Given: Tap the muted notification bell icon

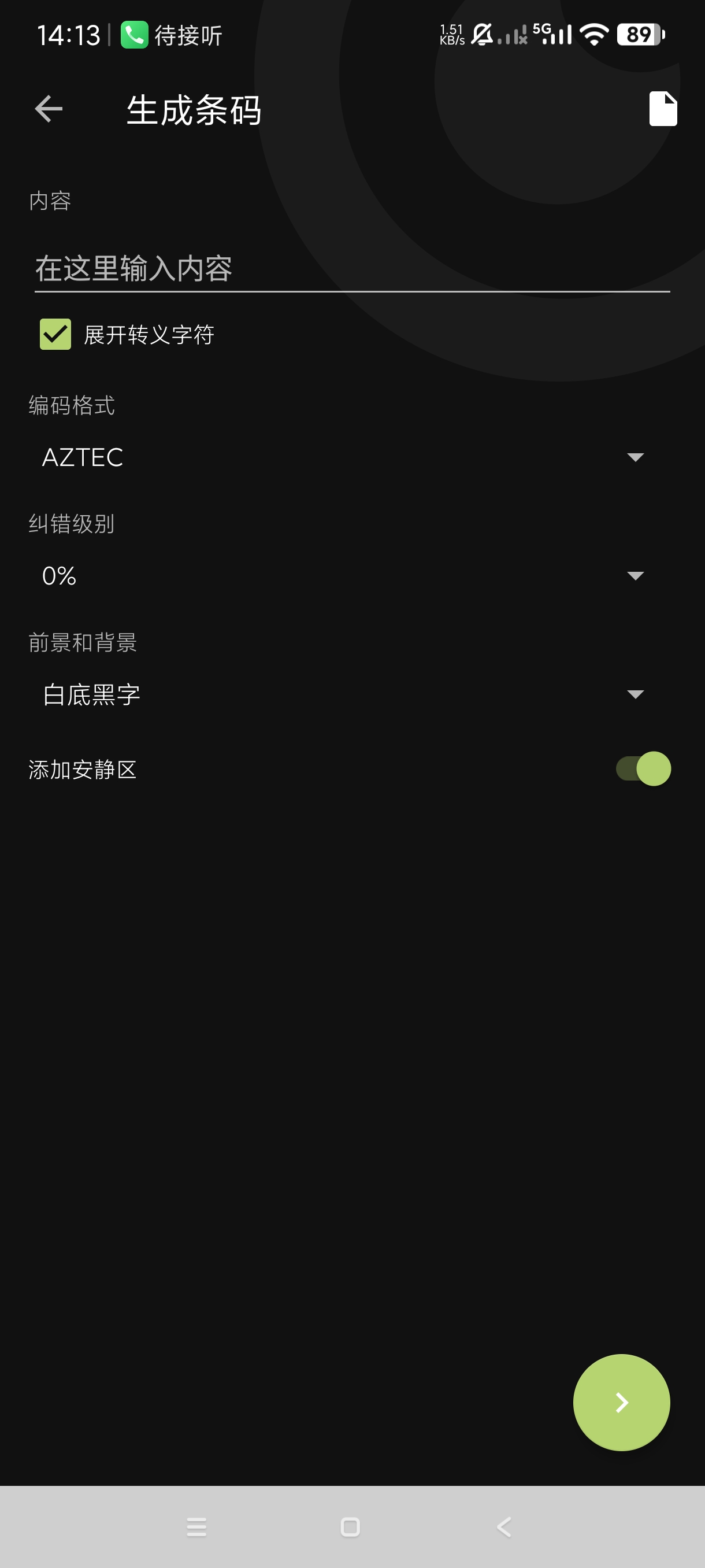Looking at the screenshot, I should [x=483, y=35].
